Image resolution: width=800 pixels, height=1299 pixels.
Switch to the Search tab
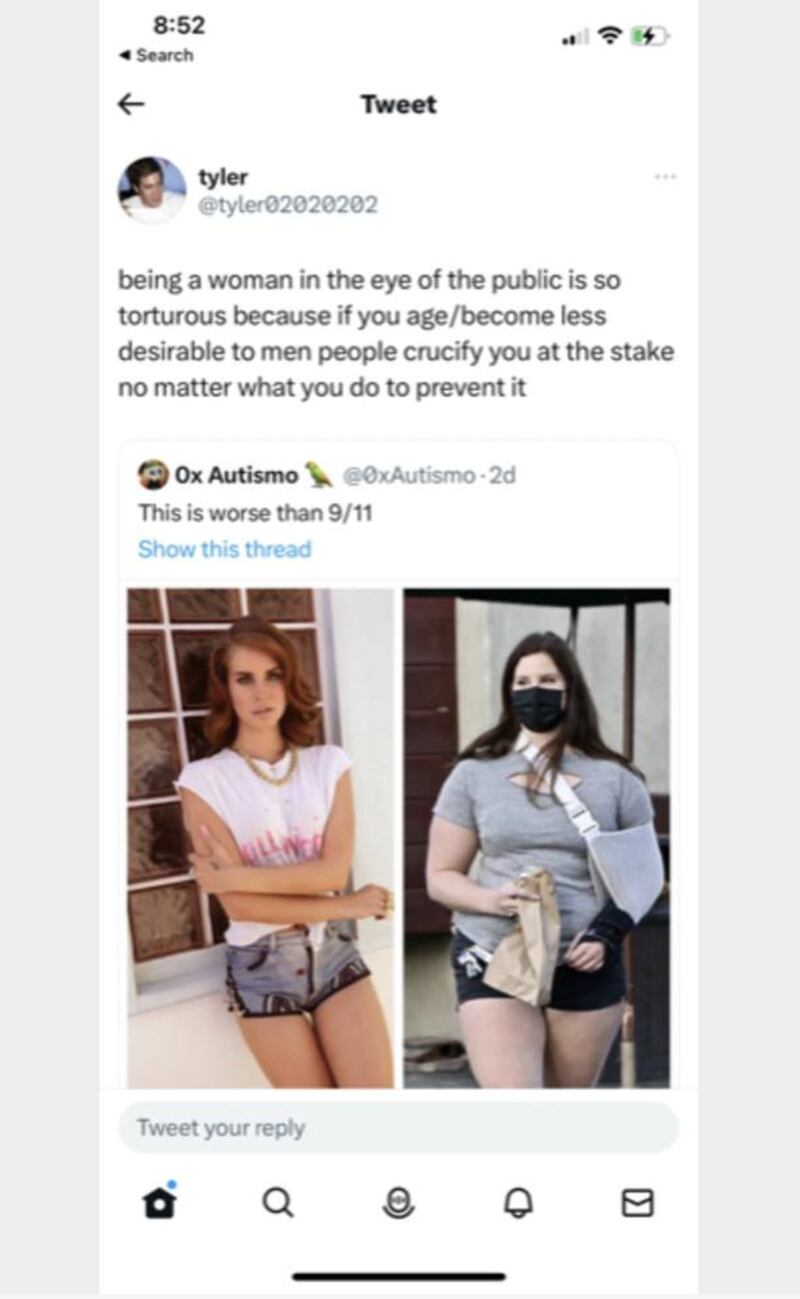[x=279, y=1202]
